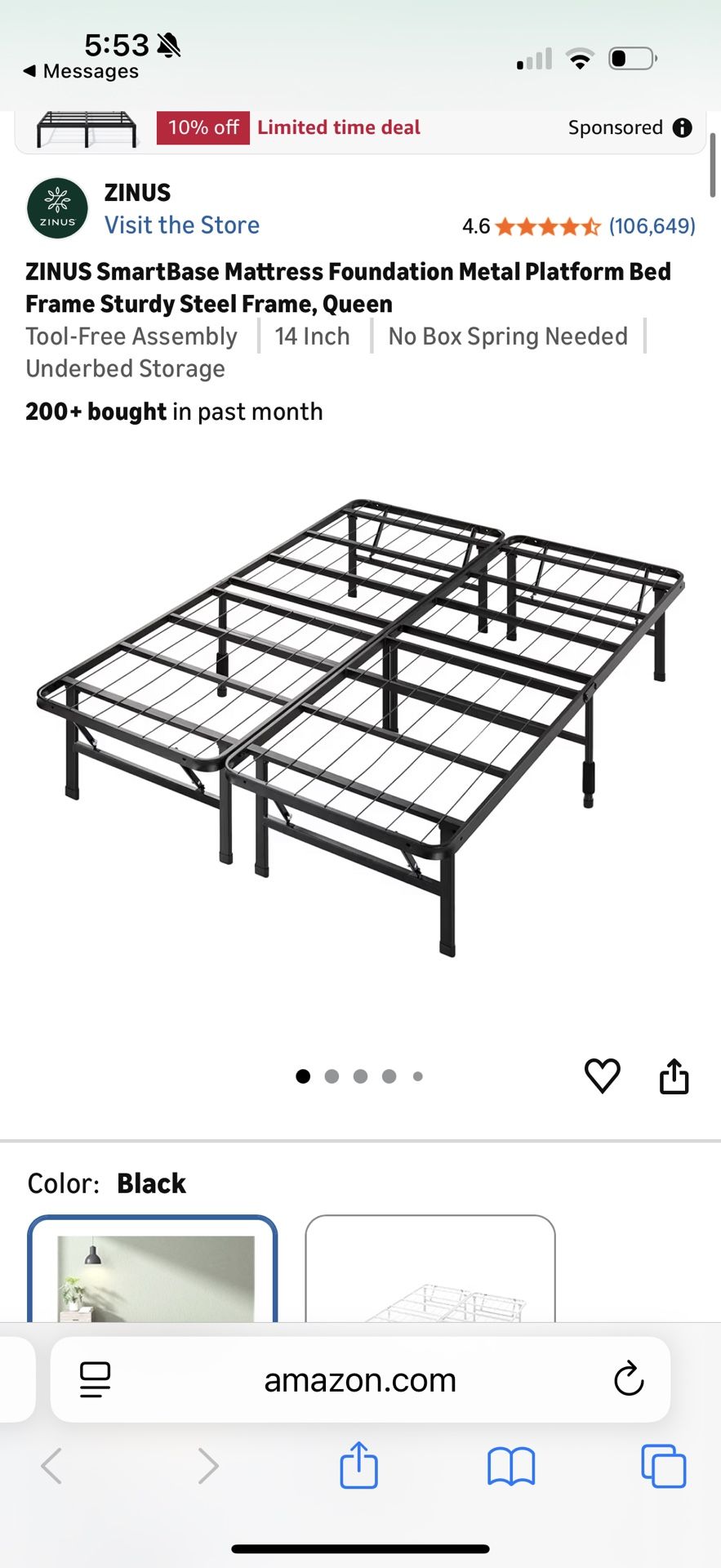This screenshot has height=1568, width=721.
Task: Return to Messages app
Action: pyautogui.click(x=78, y=72)
